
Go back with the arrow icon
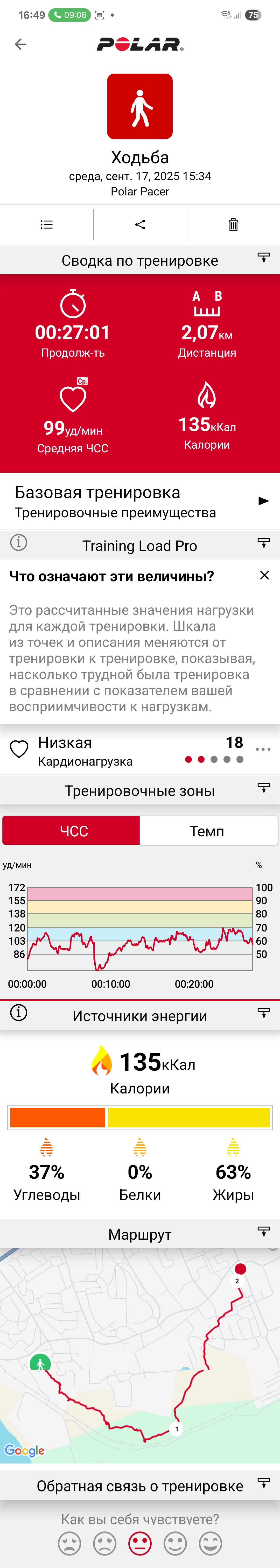click(x=21, y=44)
